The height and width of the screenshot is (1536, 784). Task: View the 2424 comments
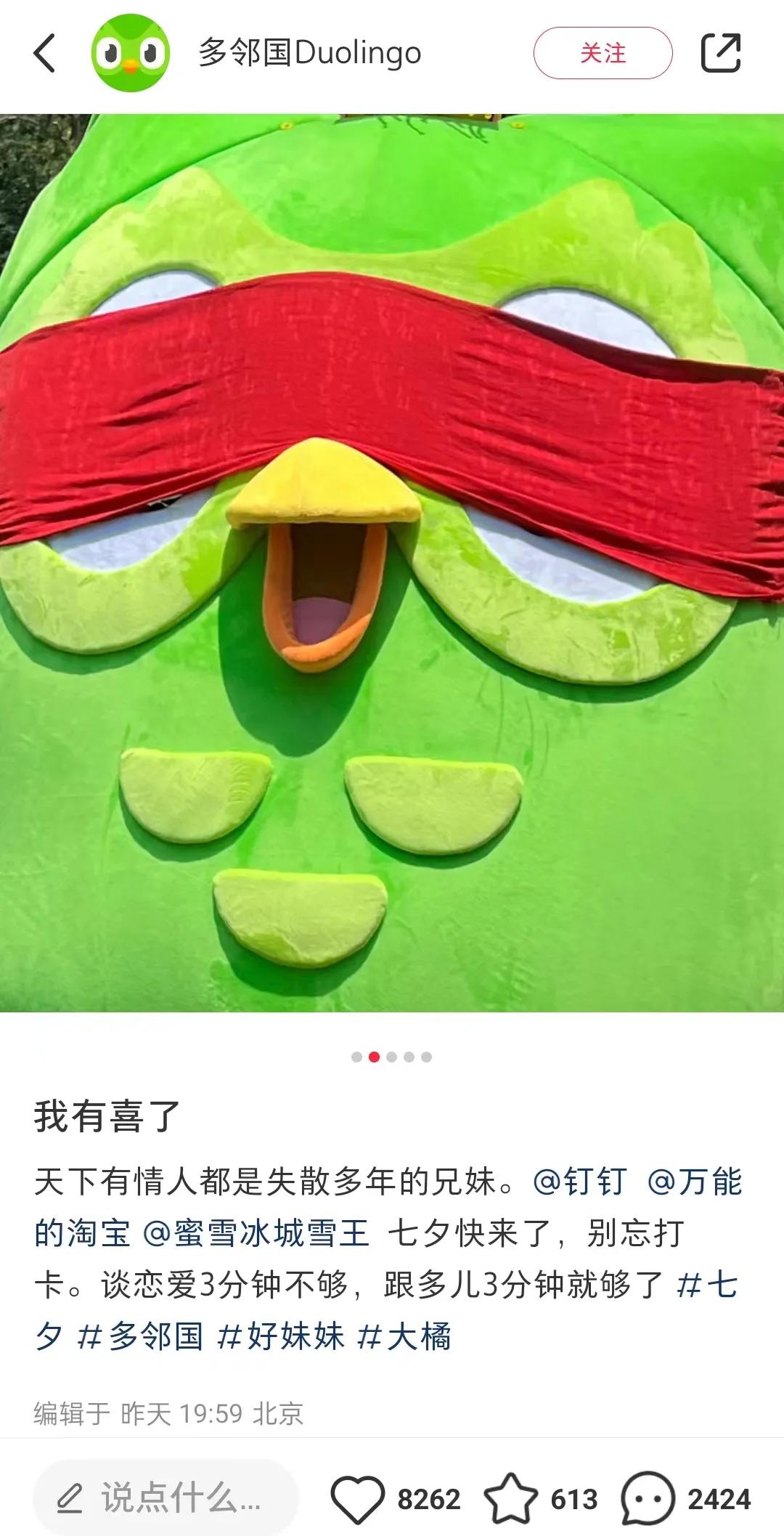coord(648,1498)
